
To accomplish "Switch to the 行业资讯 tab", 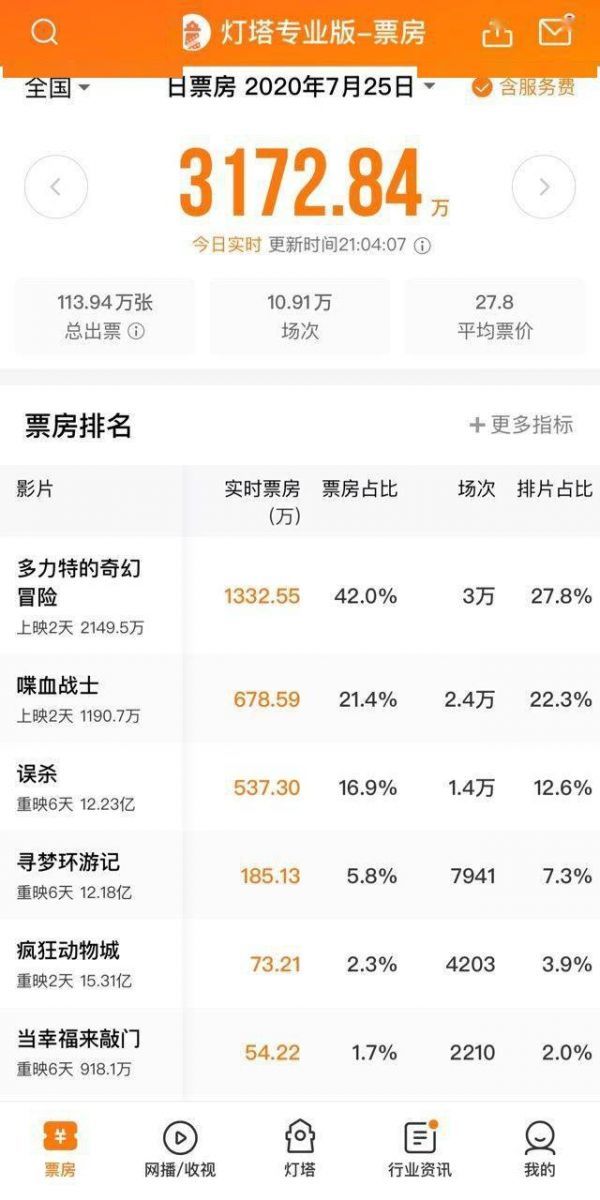I will (420, 1150).
